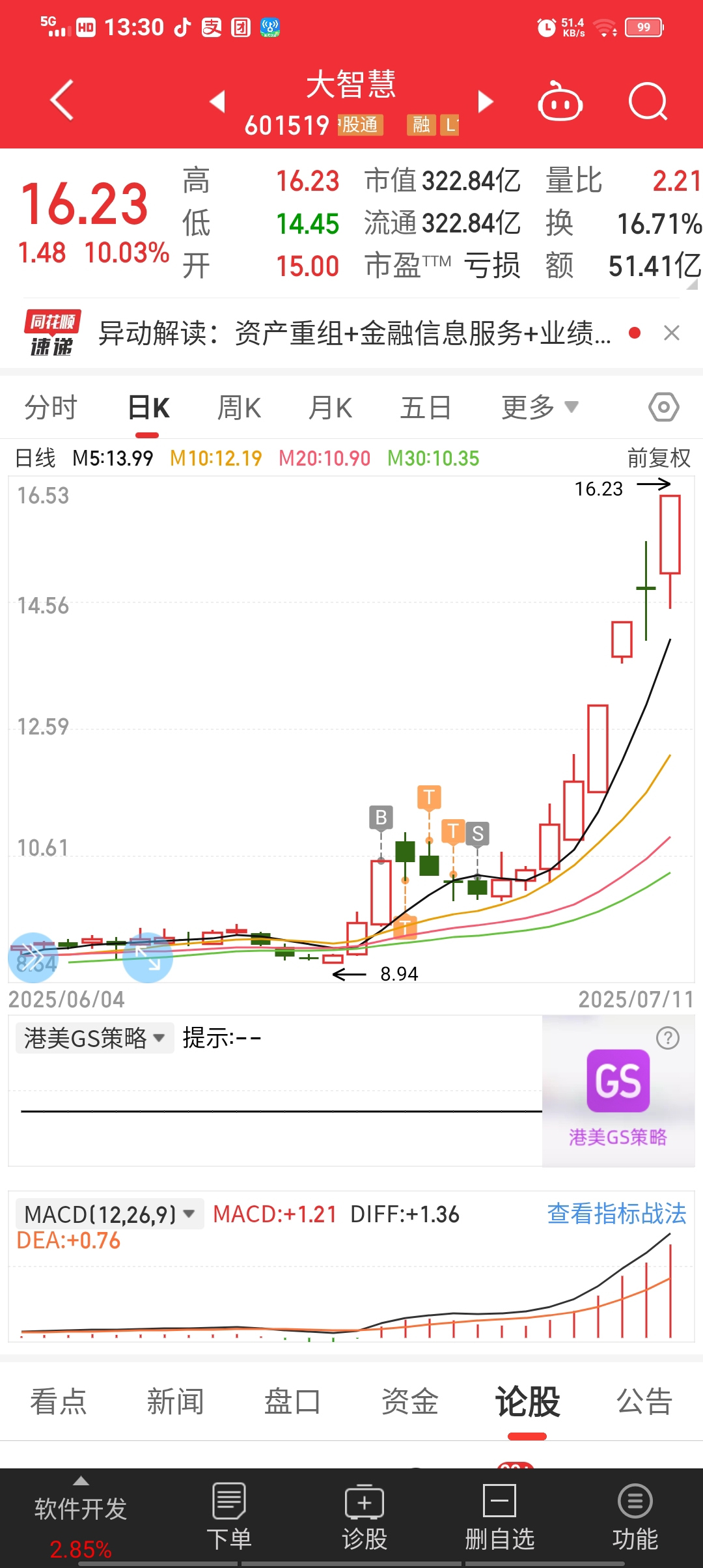Switch to the 分时 chart tab
703x1568 pixels.
(x=51, y=408)
